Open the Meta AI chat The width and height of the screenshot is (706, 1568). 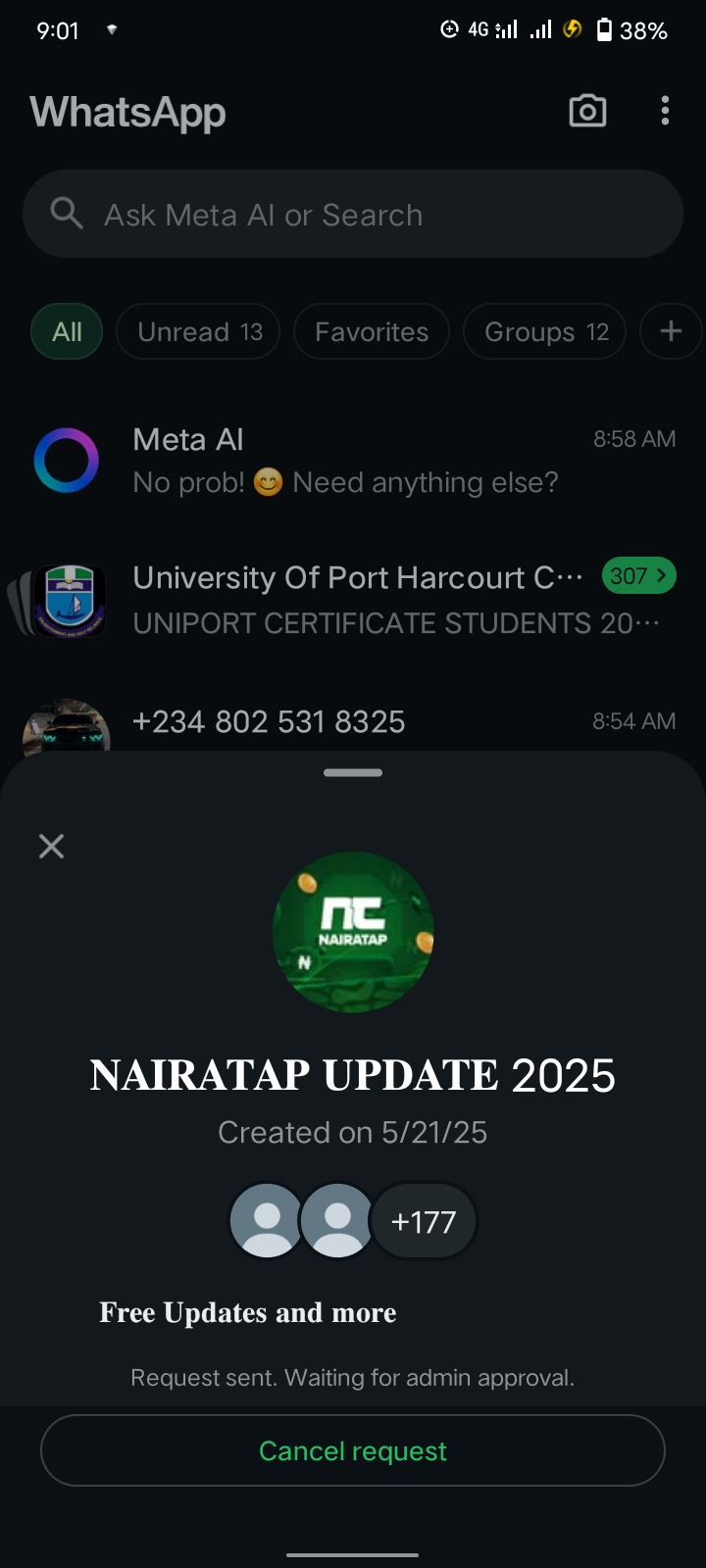click(353, 461)
